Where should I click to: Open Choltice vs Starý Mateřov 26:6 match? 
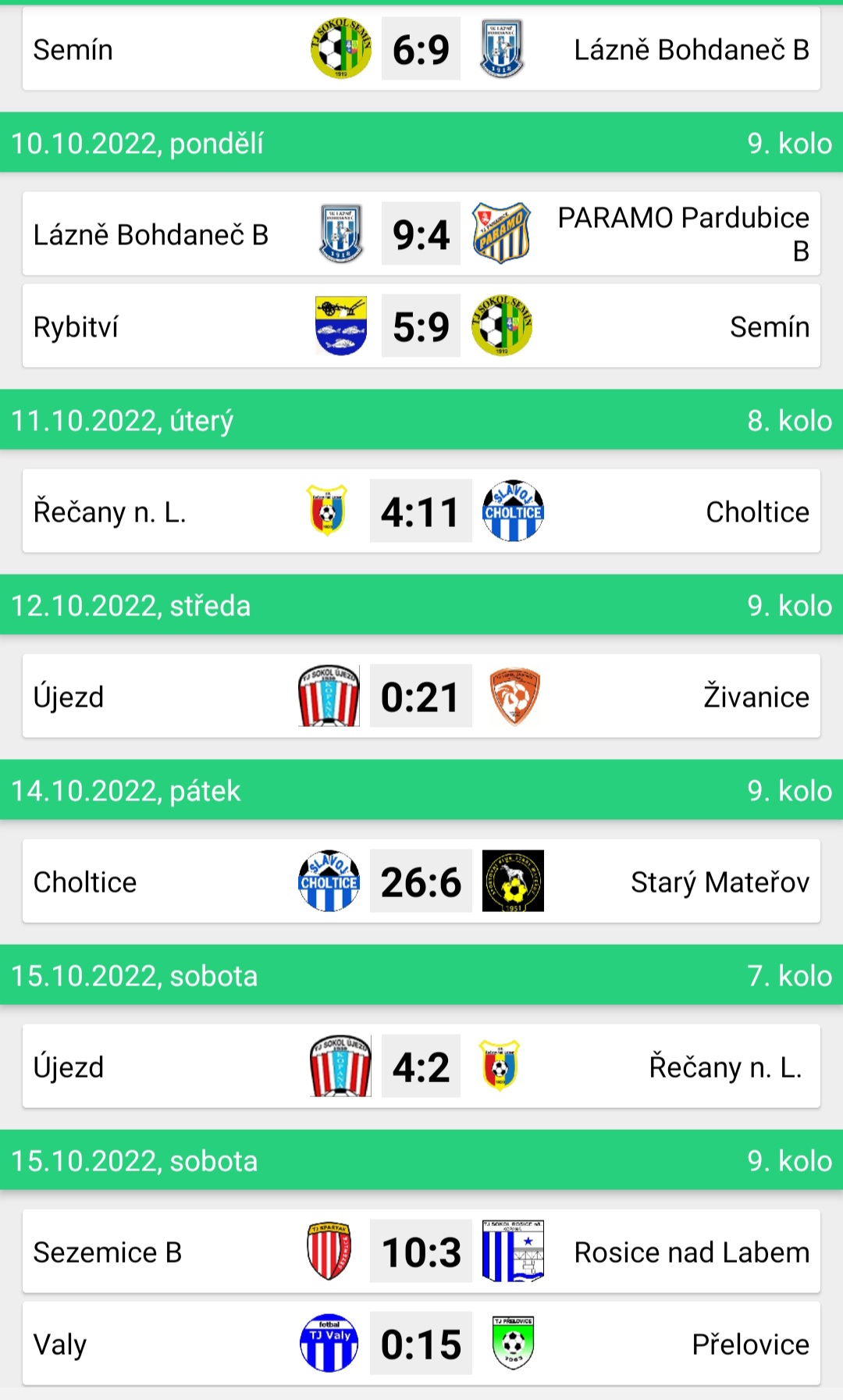[x=421, y=882]
